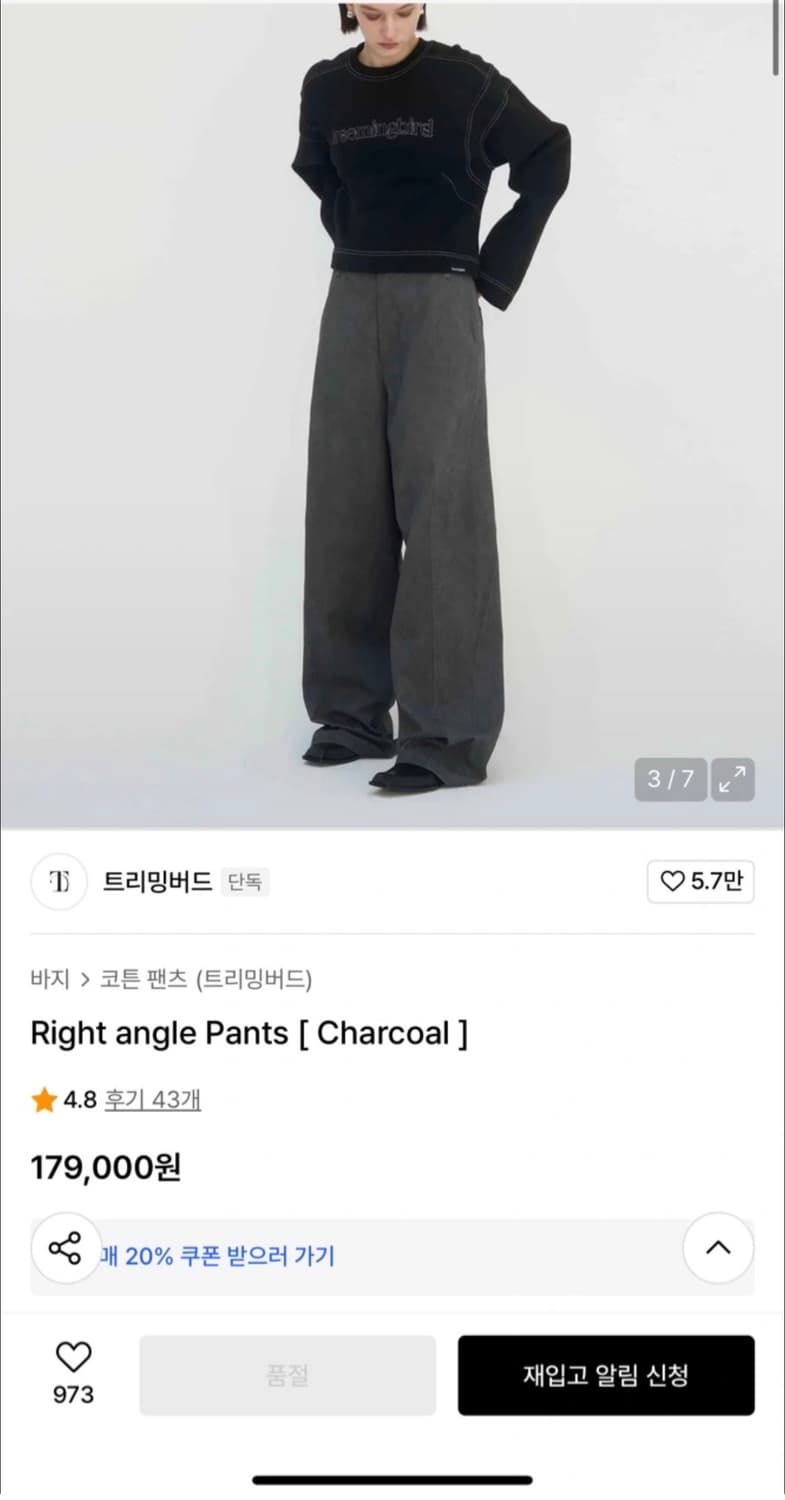785x1500 pixels.
Task: Enable restock notification via 재입고 알림 신청
Action: click(x=606, y=1375)
